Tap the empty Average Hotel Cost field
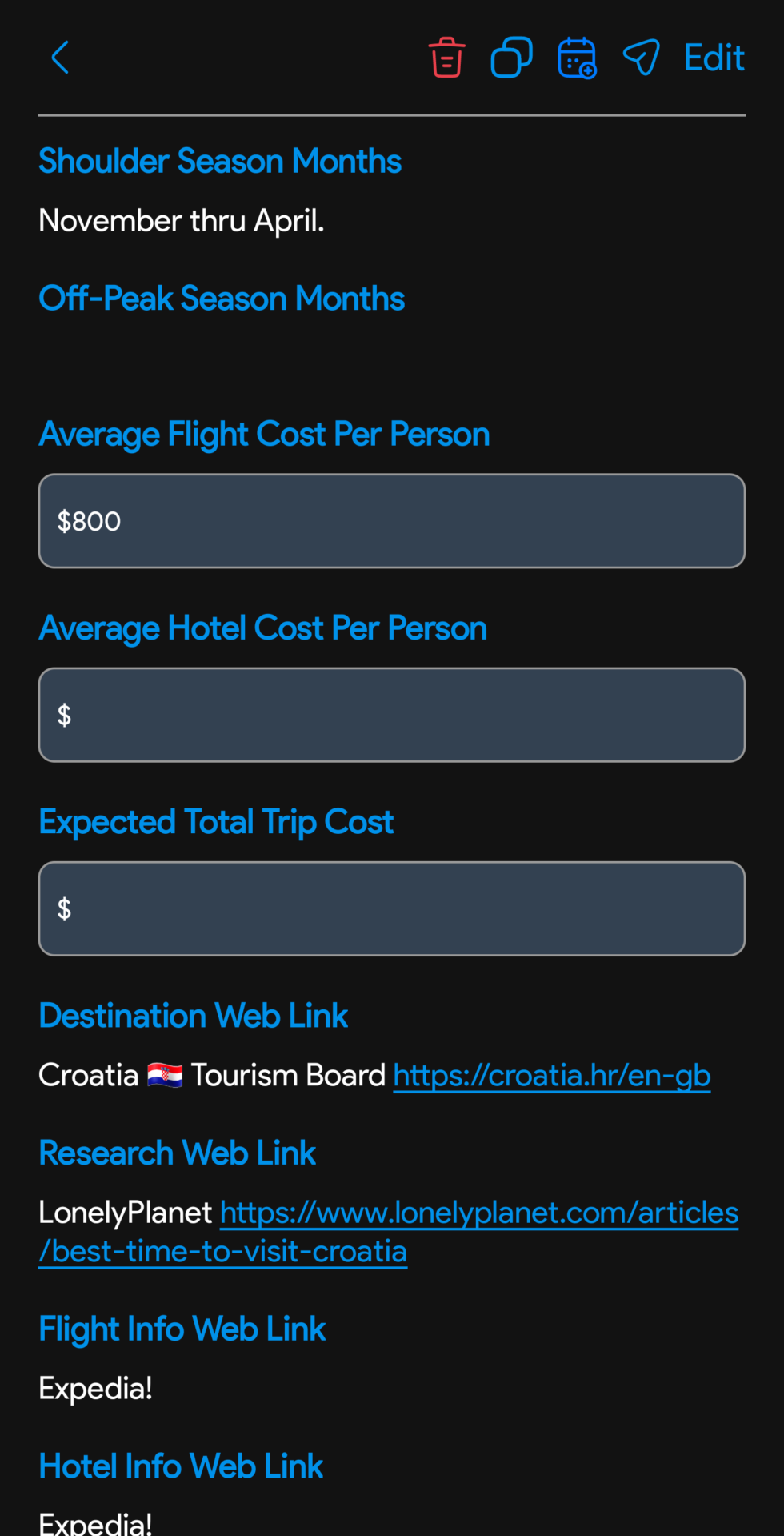The height and width of the screenshot is (1536, 784). pos(392,713)
